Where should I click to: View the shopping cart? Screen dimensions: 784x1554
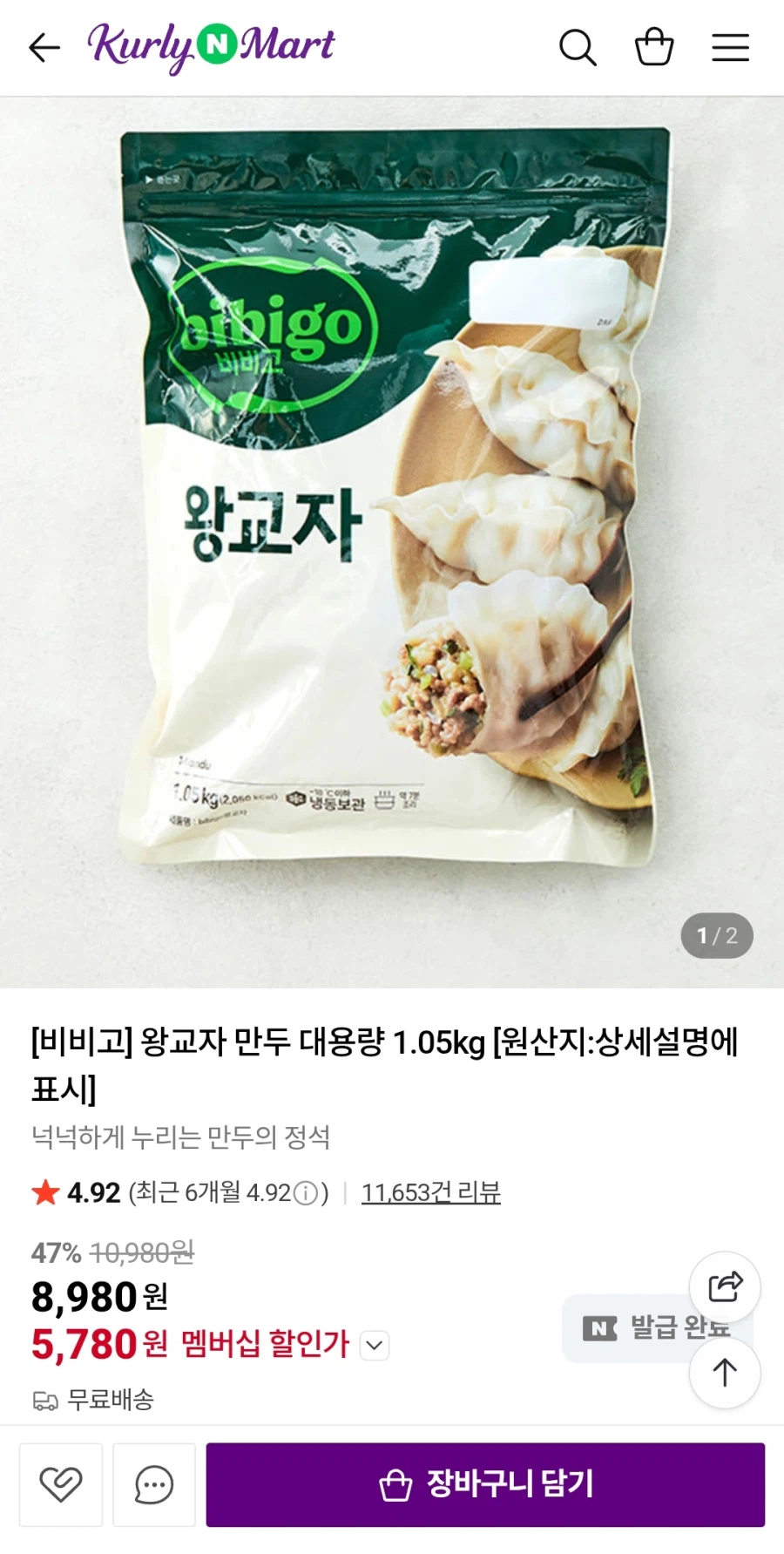(654, 47)
